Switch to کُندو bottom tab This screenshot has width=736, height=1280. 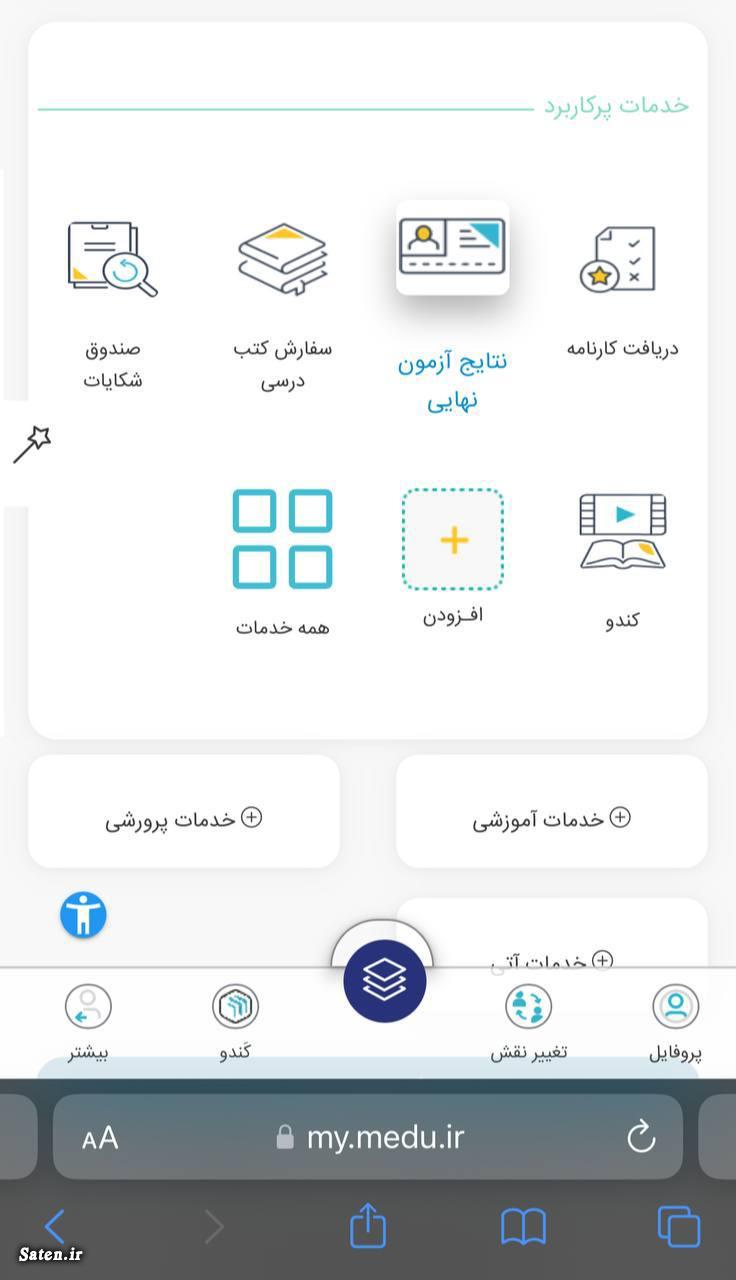[x=236, y=1022]
